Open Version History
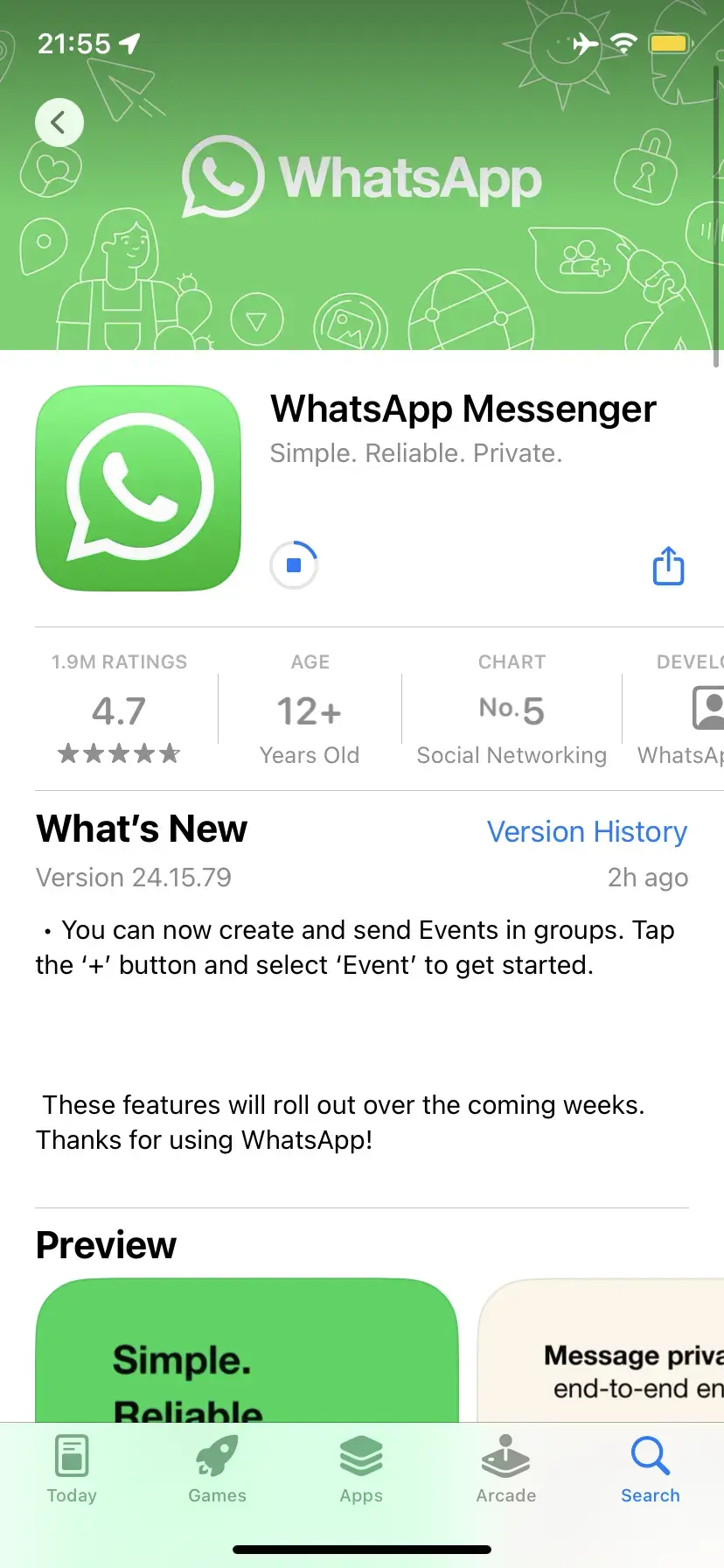The height and width of the screenshot is (1568, 724). tap(587, 831)
